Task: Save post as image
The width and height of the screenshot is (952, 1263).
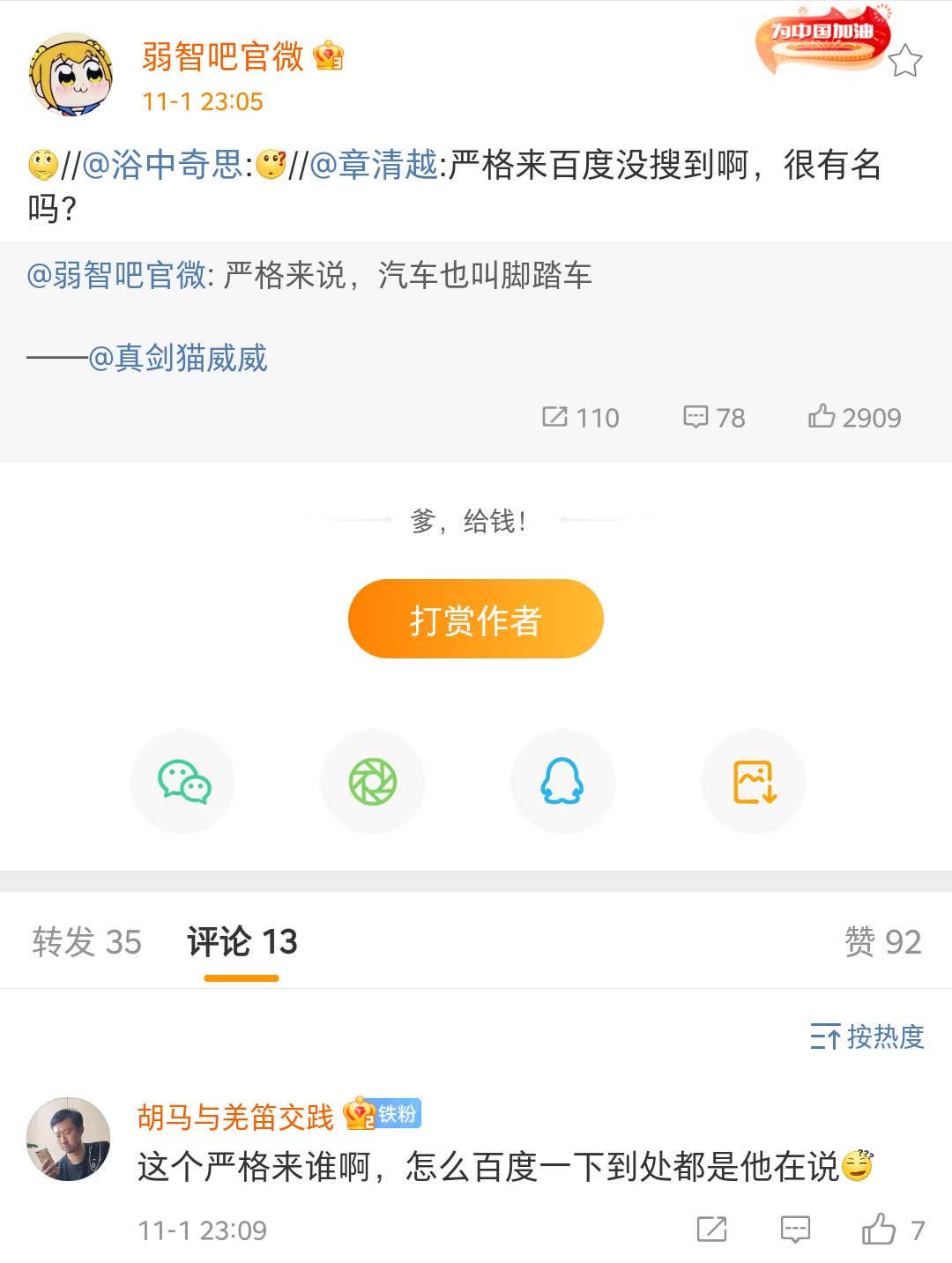Action: [x=754, y=782]
